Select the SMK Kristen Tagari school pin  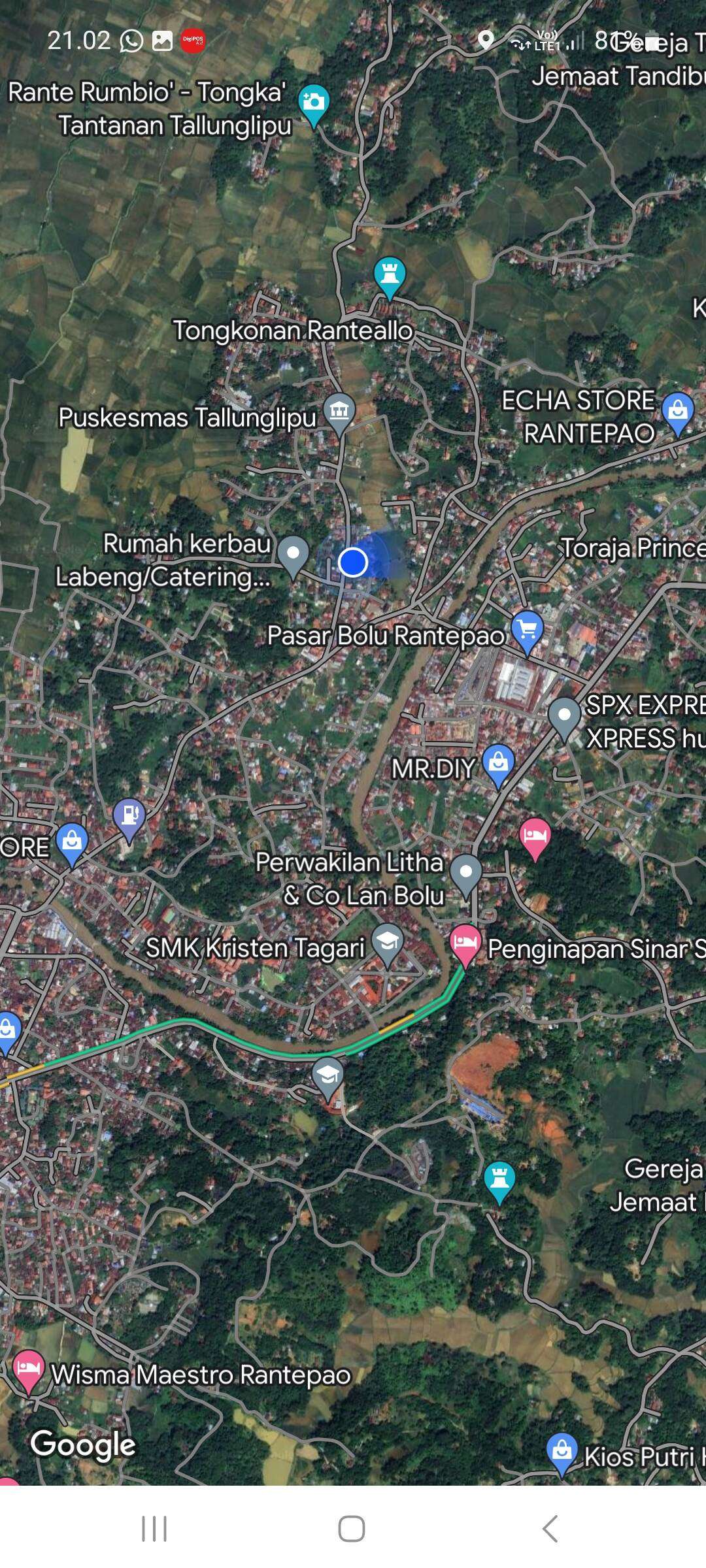[x=388, y=944]
